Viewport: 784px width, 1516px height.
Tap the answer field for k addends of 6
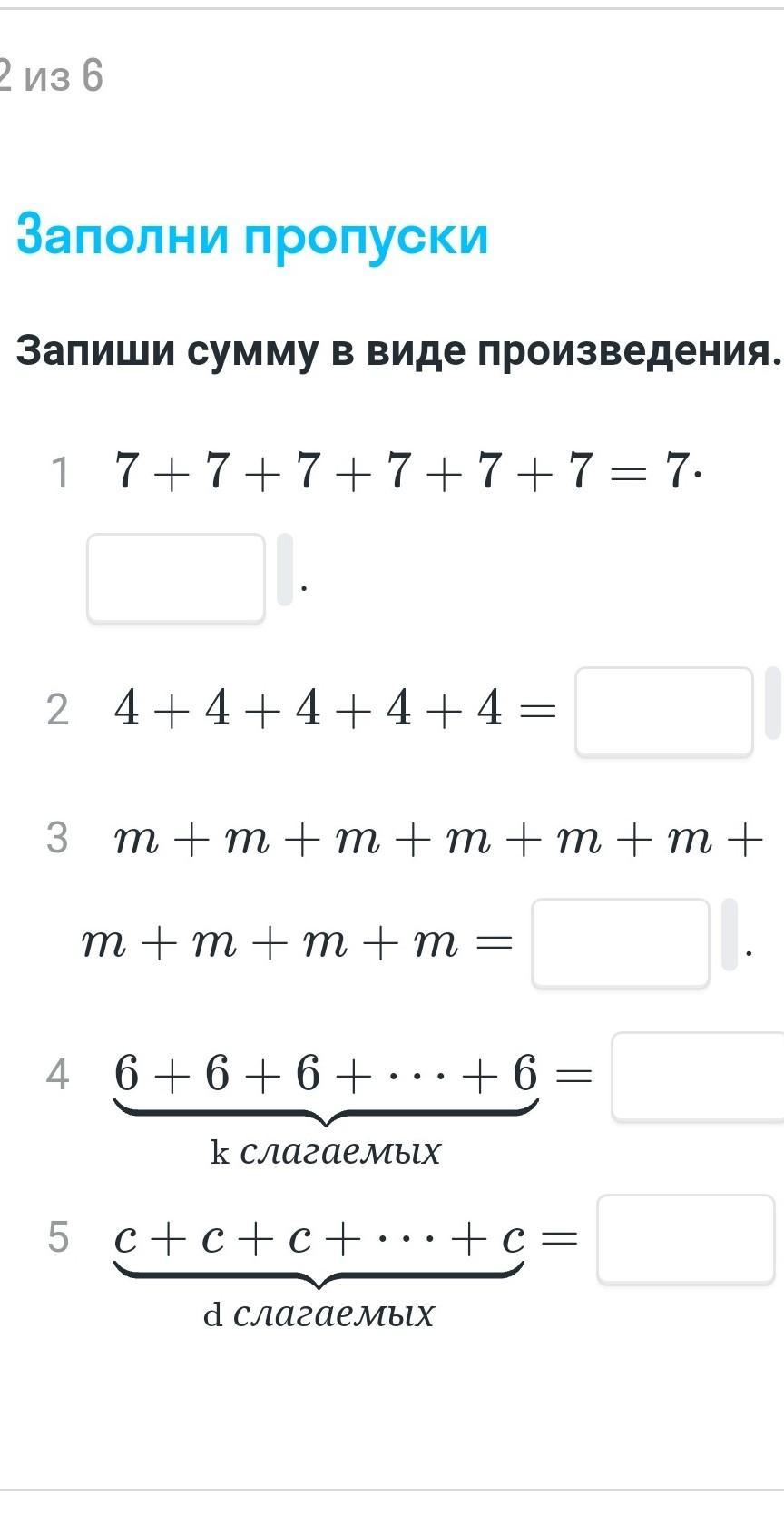pyautogui.click(x=698, y=1077)
